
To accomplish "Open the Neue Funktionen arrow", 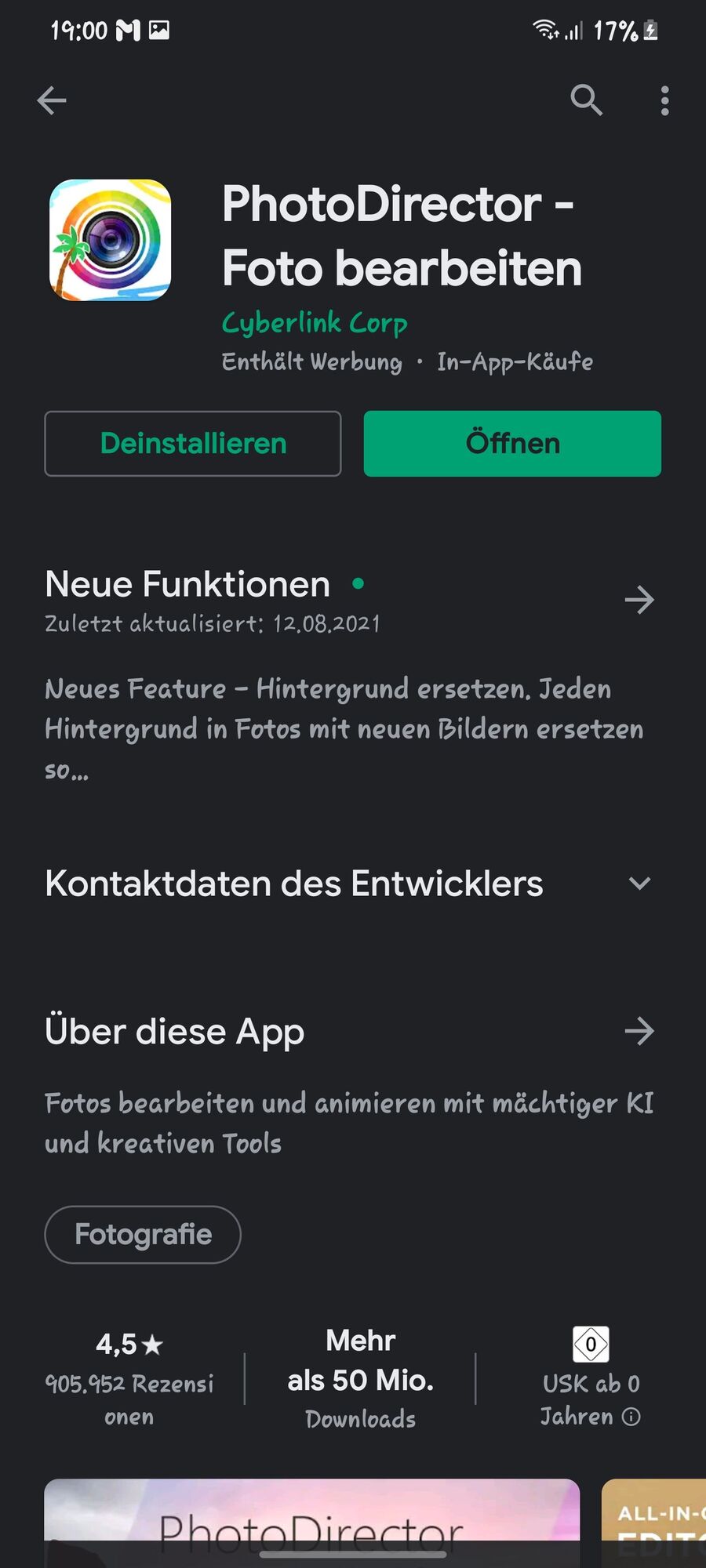I will pyautogui.click(x=639, y=601).
